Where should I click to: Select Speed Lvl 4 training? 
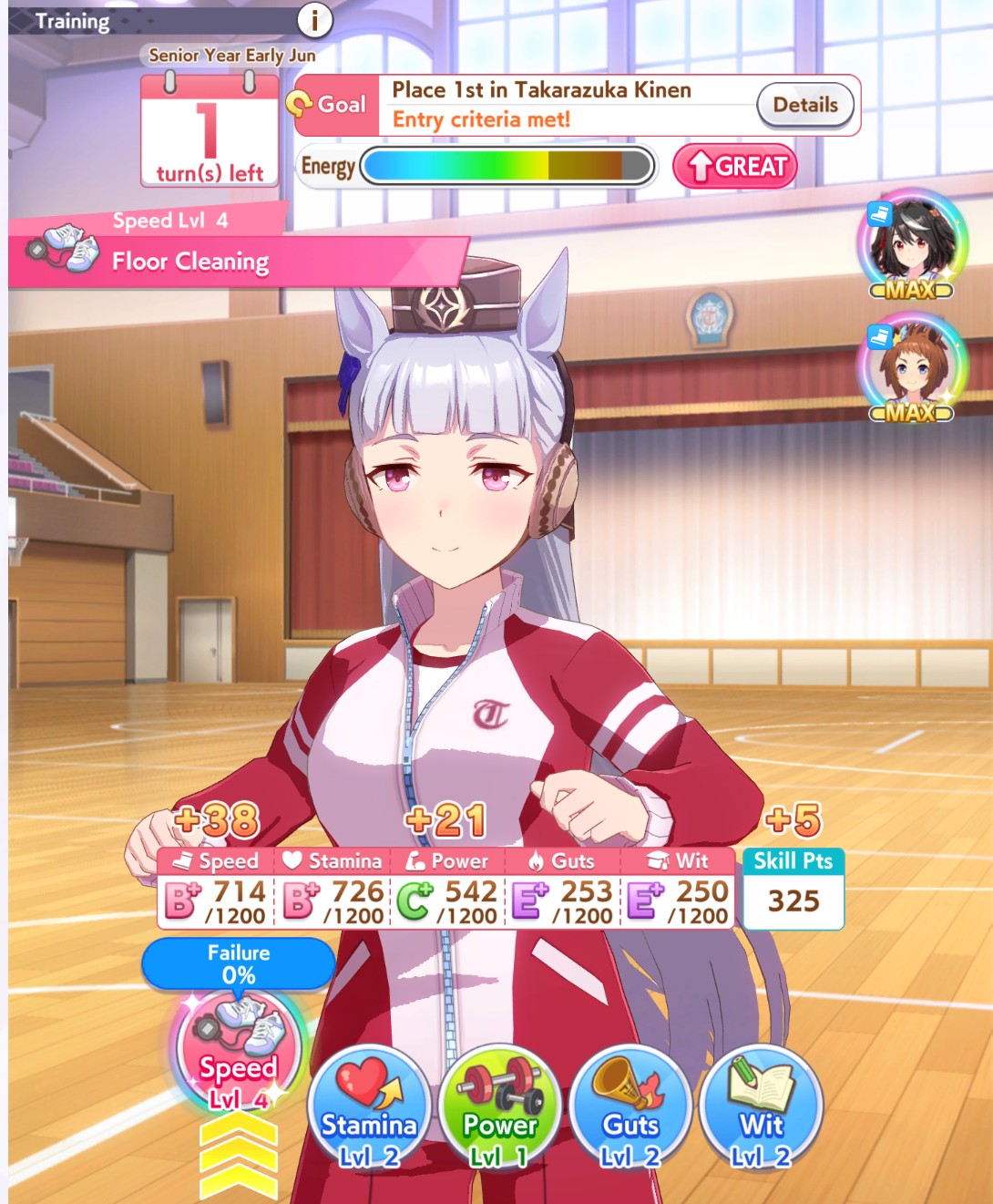point(239,1053)
